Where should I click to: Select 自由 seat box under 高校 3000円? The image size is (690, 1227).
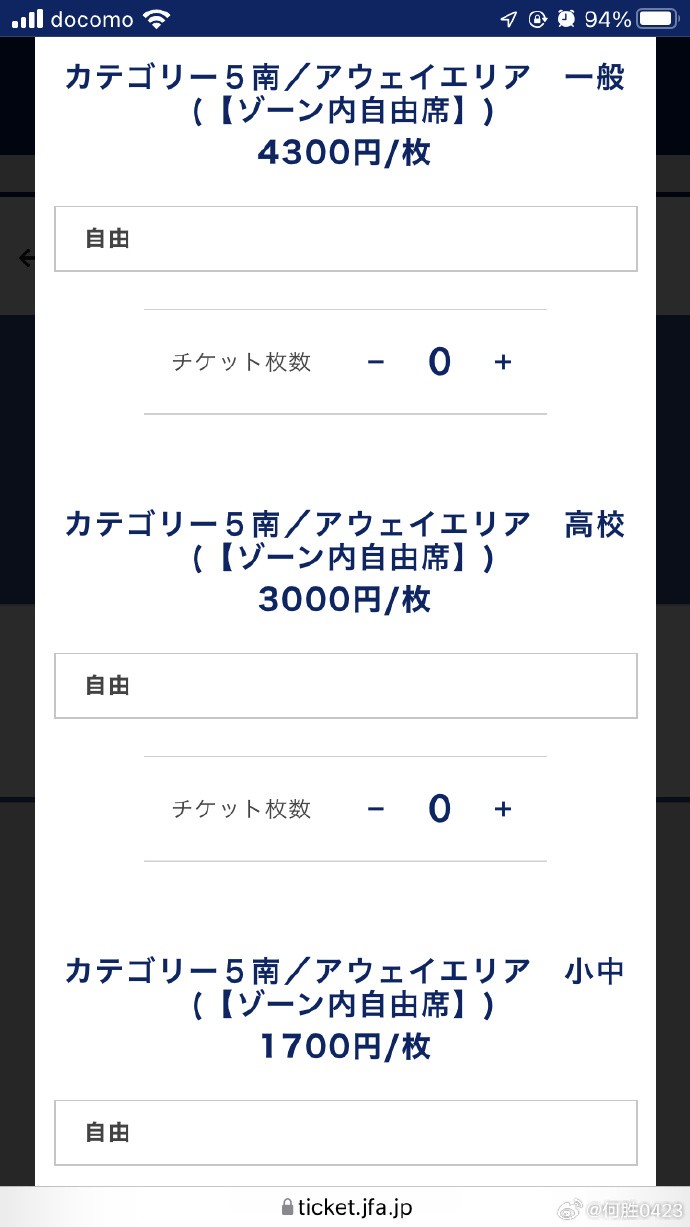[x=345, y=686]
